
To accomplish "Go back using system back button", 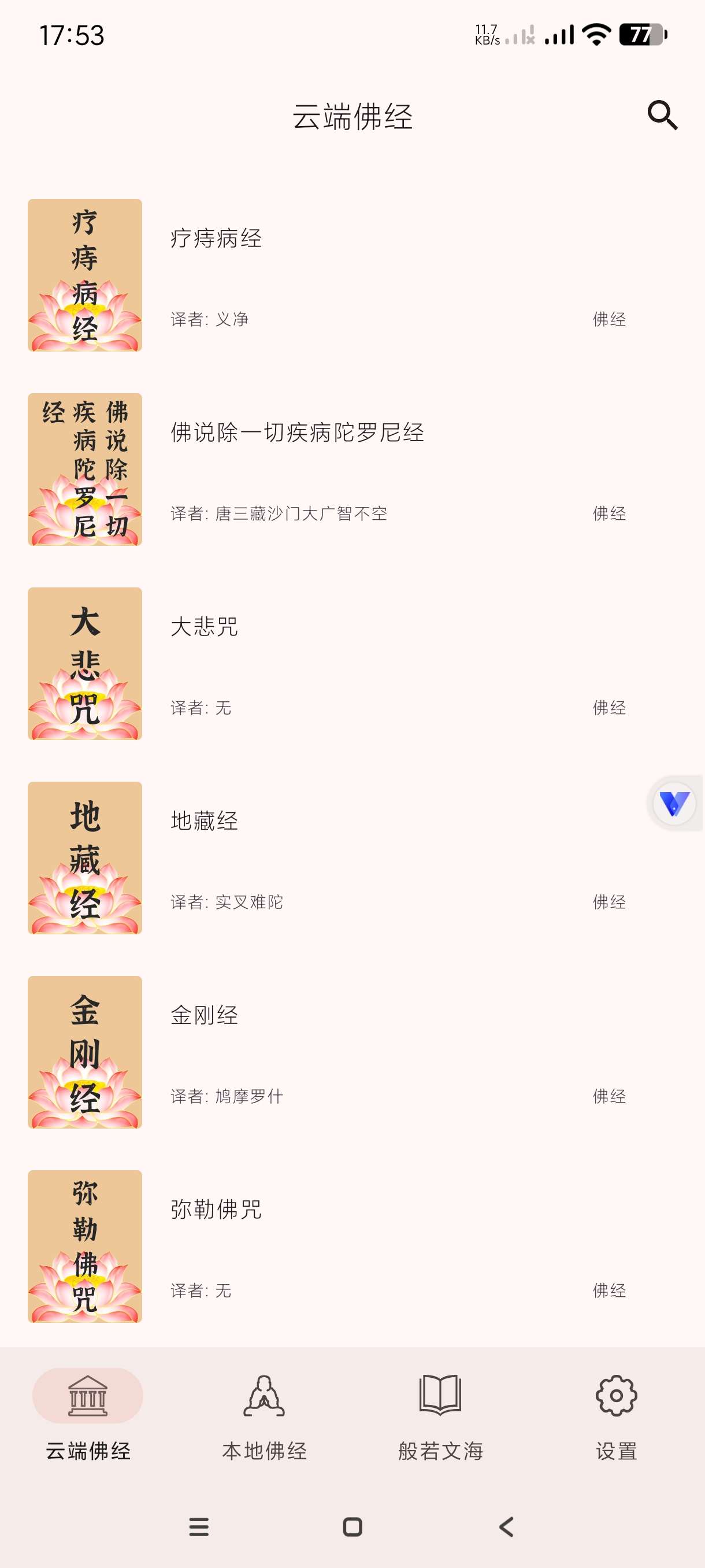I will (506, 1526).
